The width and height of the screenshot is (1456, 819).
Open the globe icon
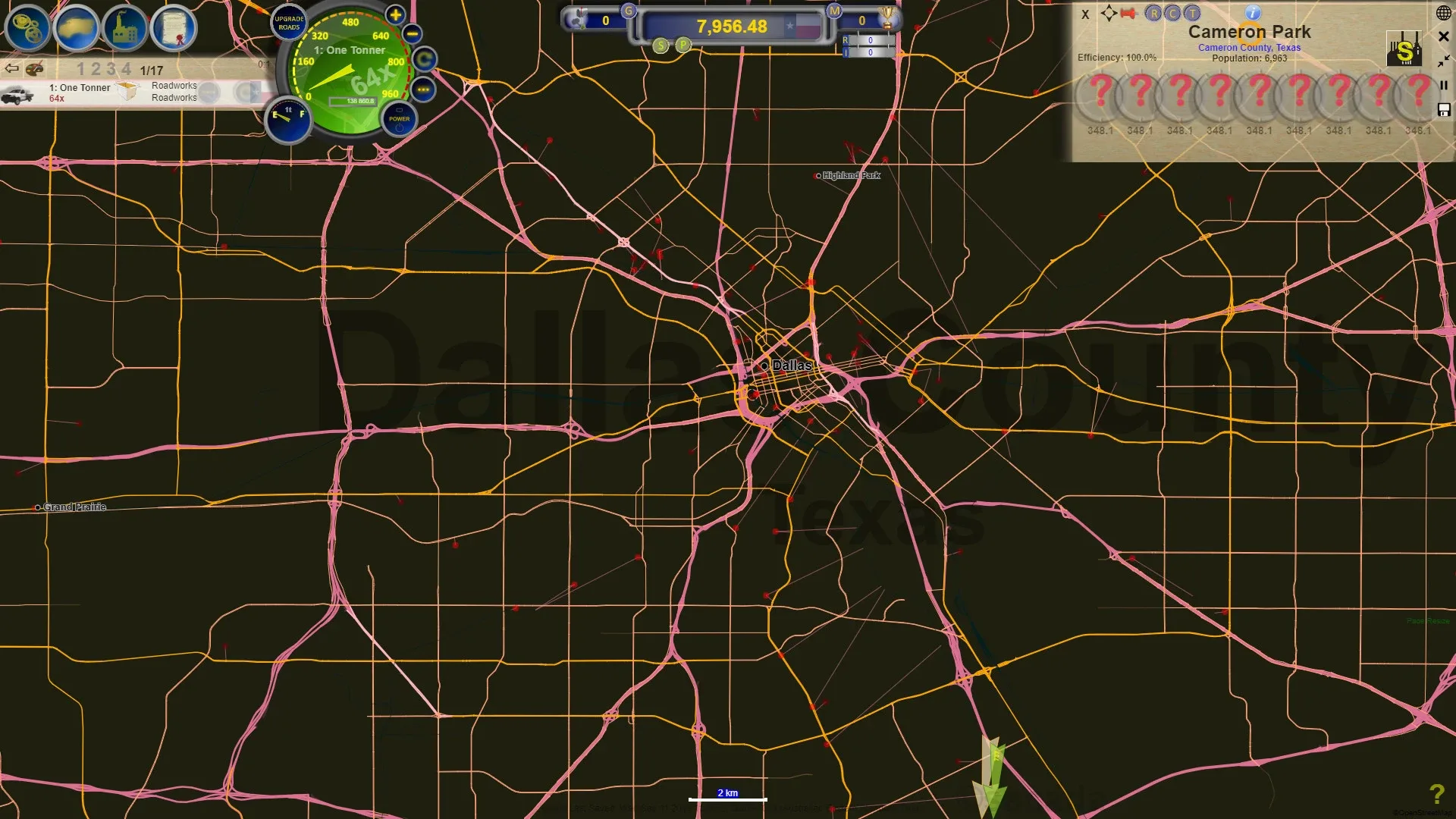(1443, 13)
